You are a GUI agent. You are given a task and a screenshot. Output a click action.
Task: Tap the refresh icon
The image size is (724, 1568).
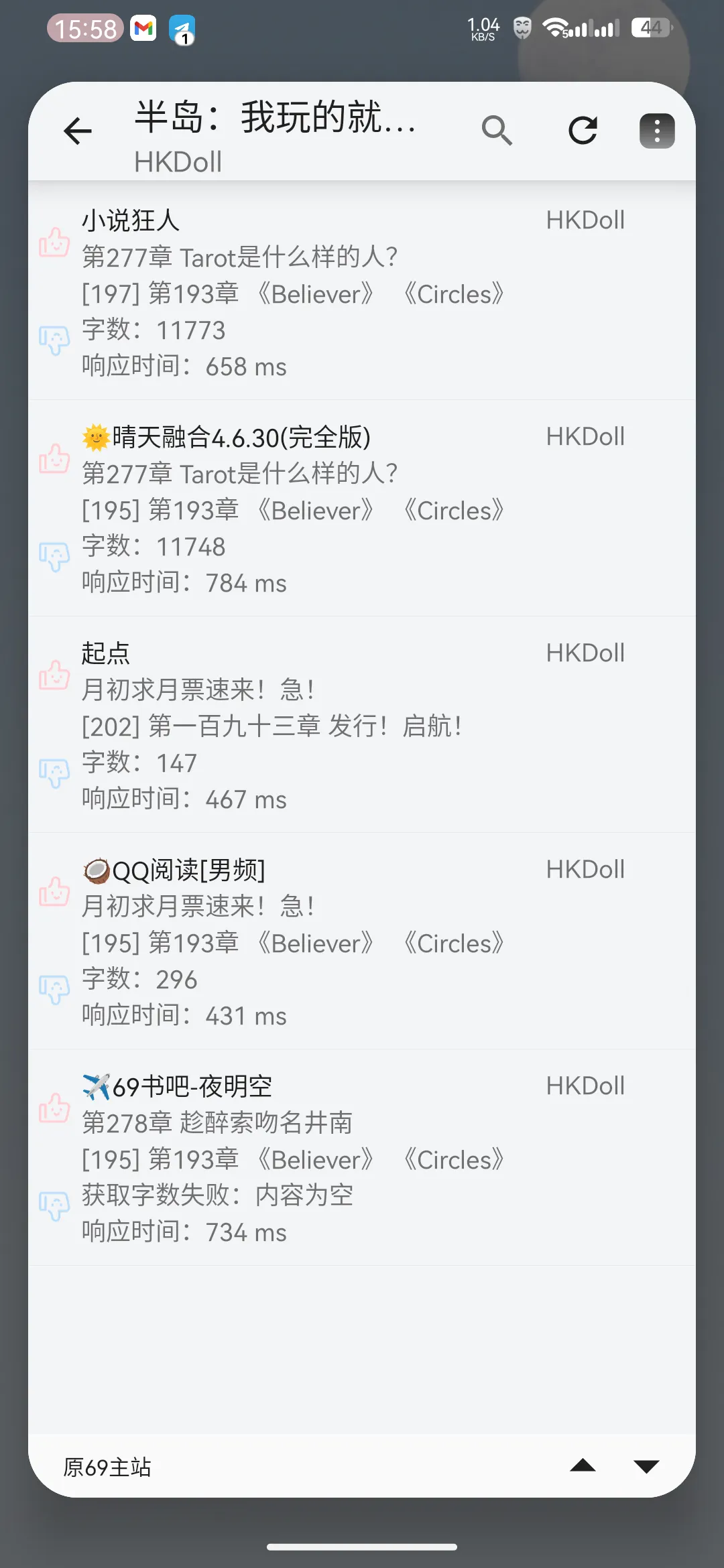click(x=583, y=131)
